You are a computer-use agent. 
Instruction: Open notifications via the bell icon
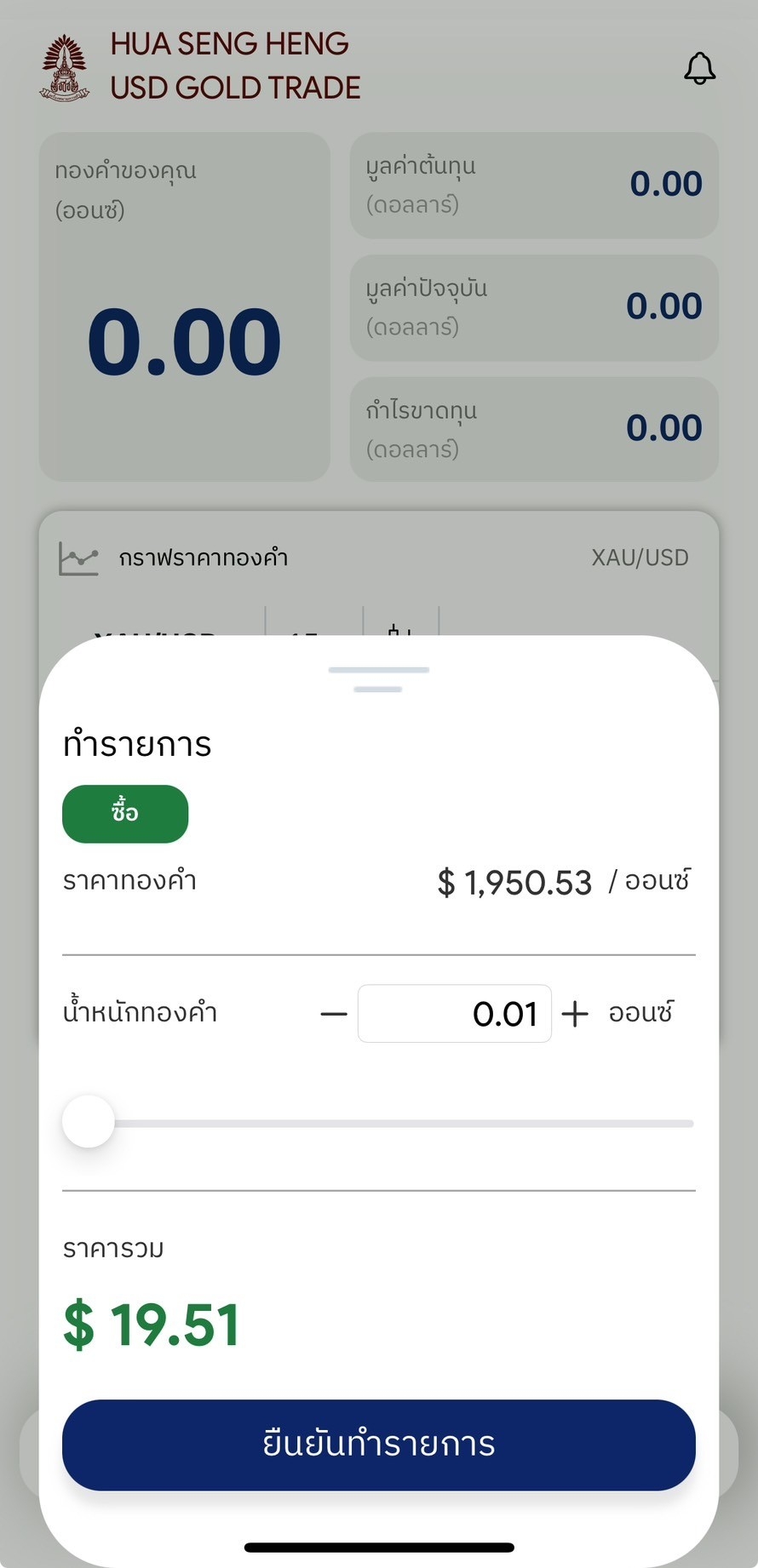point(701,68)
